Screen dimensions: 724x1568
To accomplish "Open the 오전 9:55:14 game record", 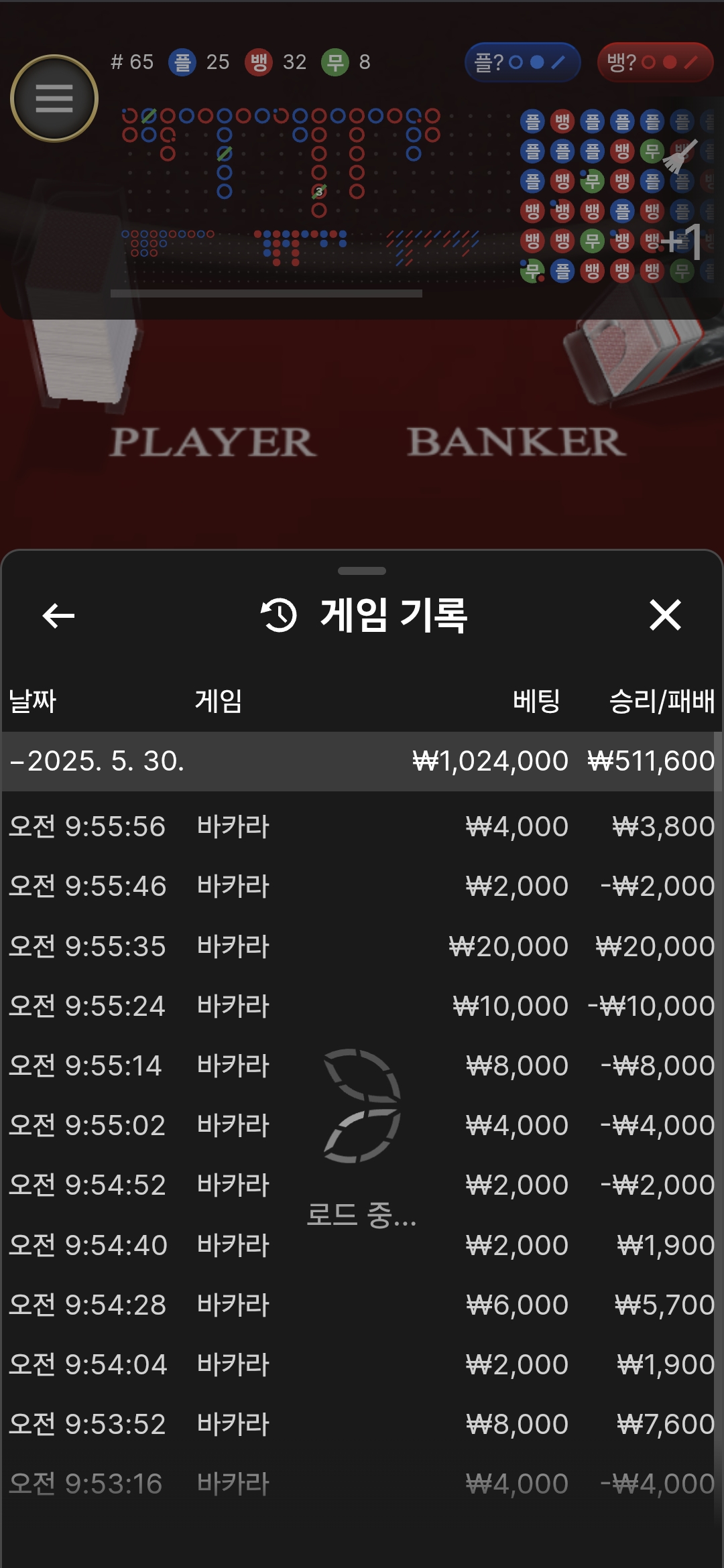I will [x=362, y=1065].
